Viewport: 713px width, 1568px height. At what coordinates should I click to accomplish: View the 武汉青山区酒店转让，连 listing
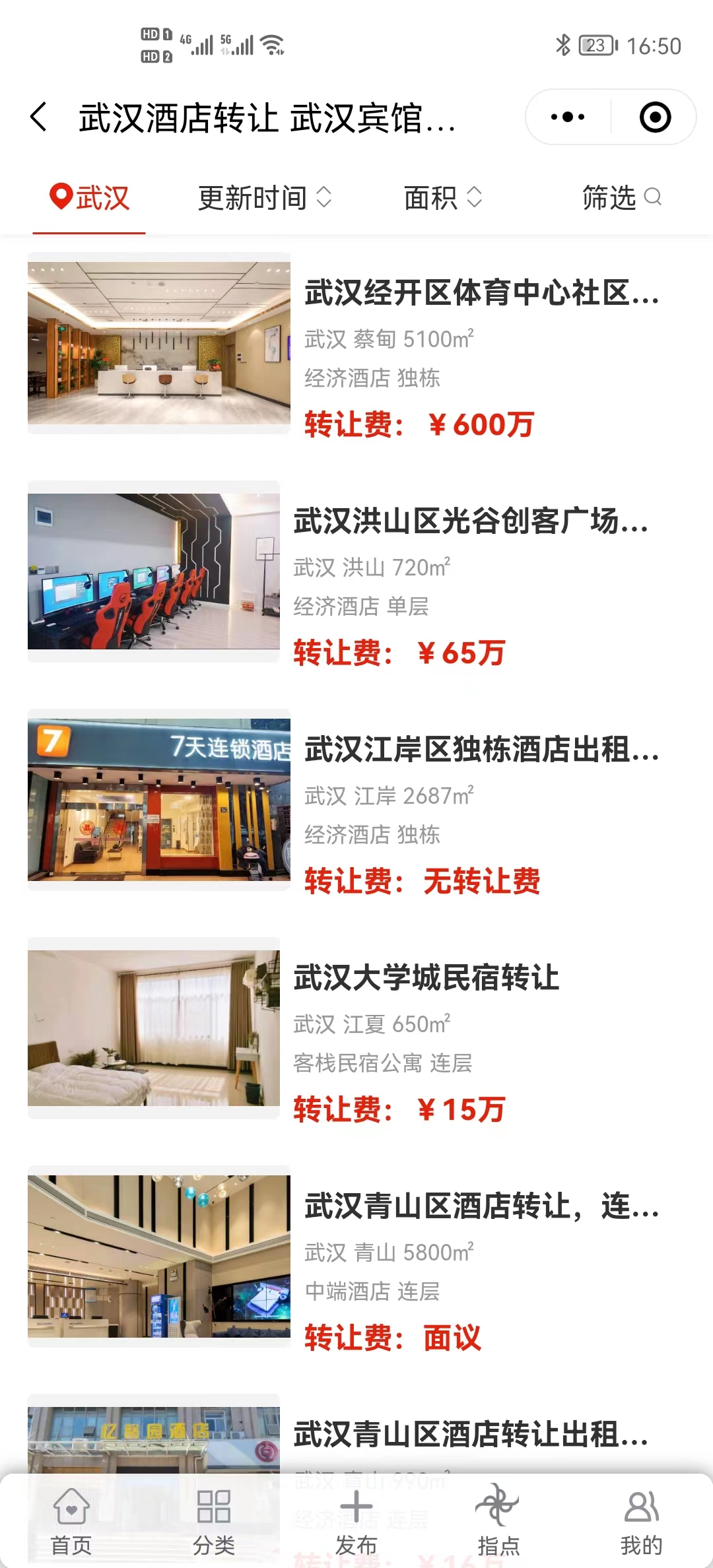[481, 1206]
